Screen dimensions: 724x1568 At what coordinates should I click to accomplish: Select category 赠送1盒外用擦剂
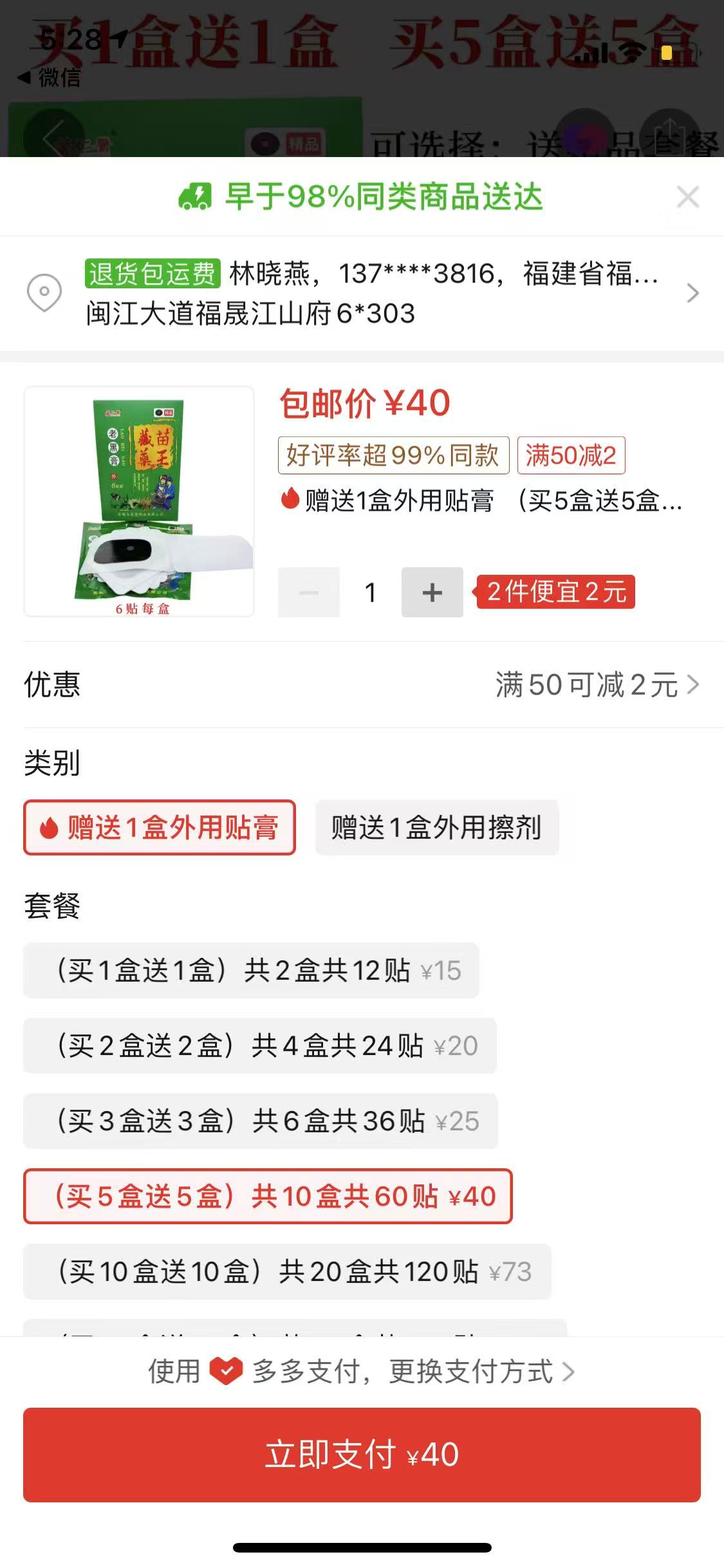pos(436,828)
